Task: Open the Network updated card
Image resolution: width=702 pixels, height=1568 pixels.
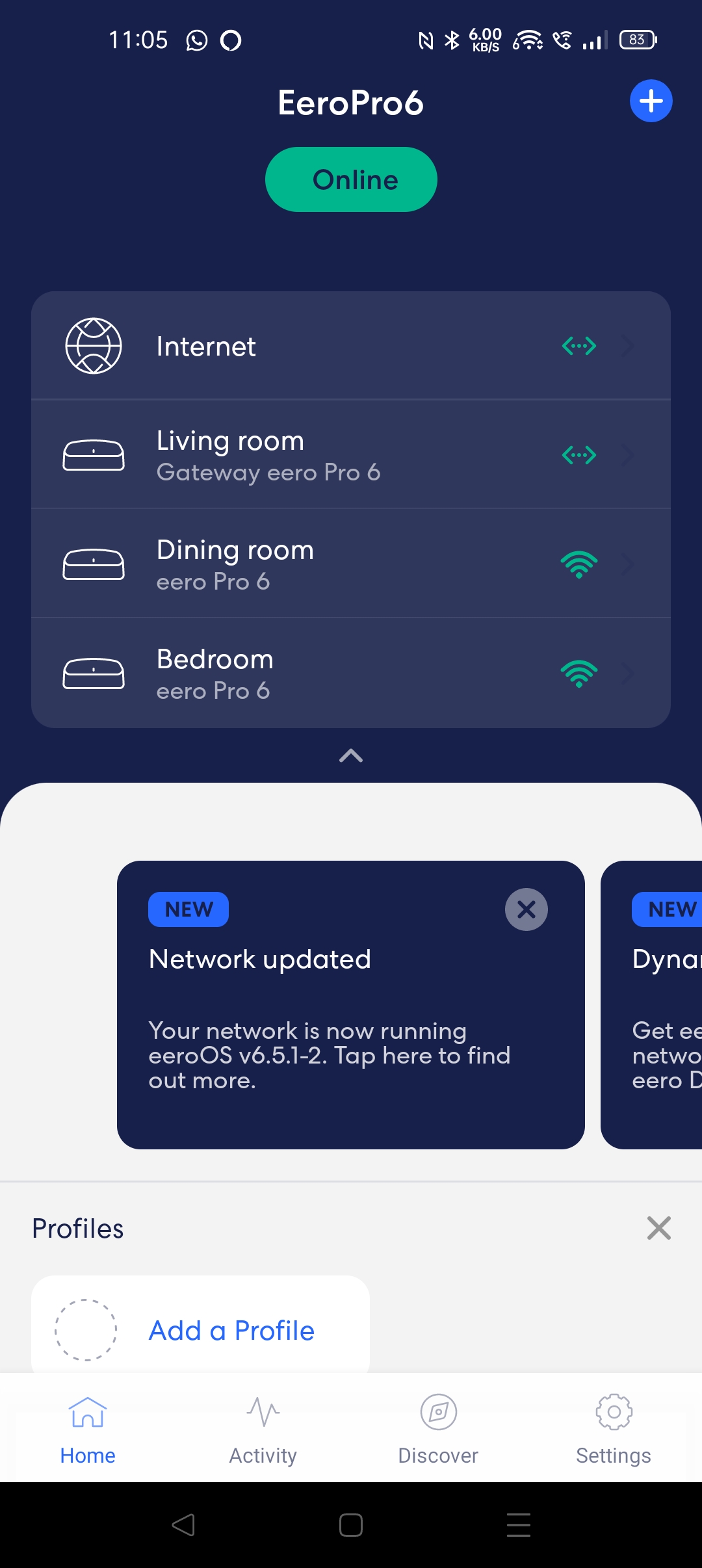Action: [x=351, y=1005]
